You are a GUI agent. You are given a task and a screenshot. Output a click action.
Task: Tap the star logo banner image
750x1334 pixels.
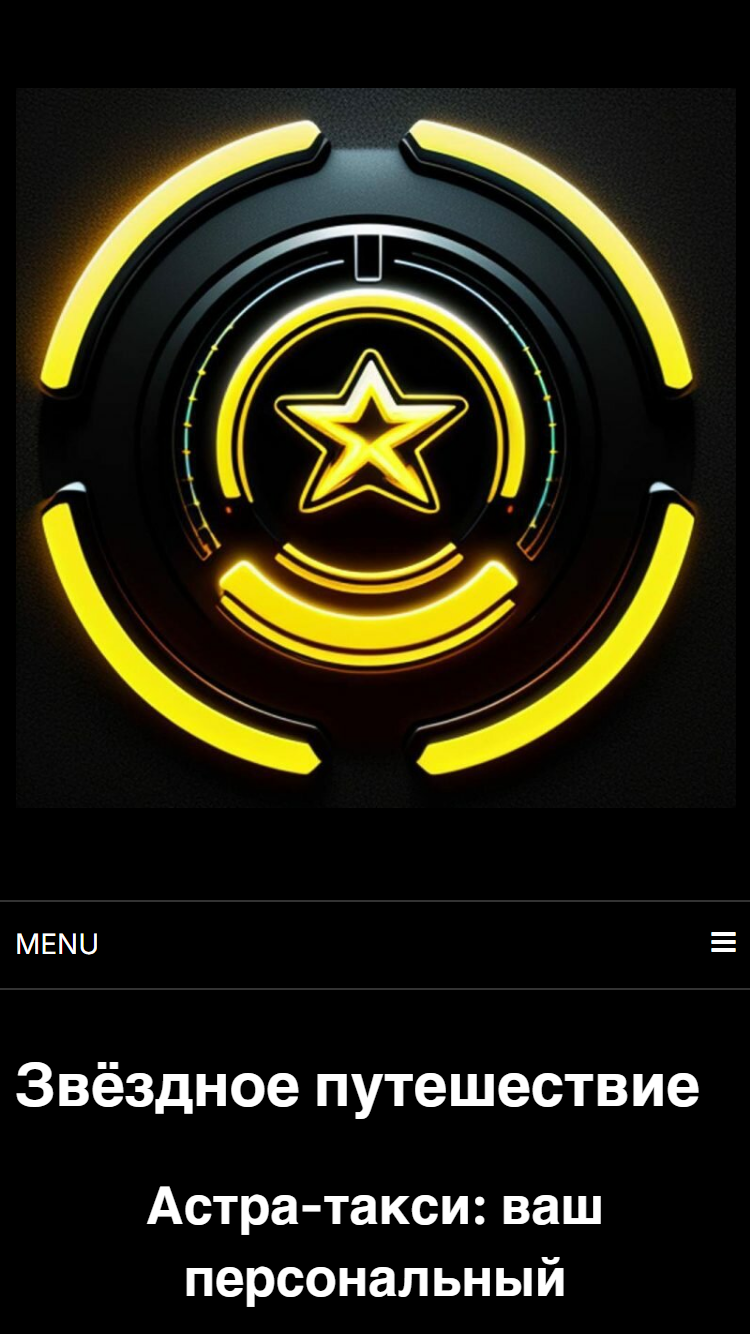(x=375, y=447)
